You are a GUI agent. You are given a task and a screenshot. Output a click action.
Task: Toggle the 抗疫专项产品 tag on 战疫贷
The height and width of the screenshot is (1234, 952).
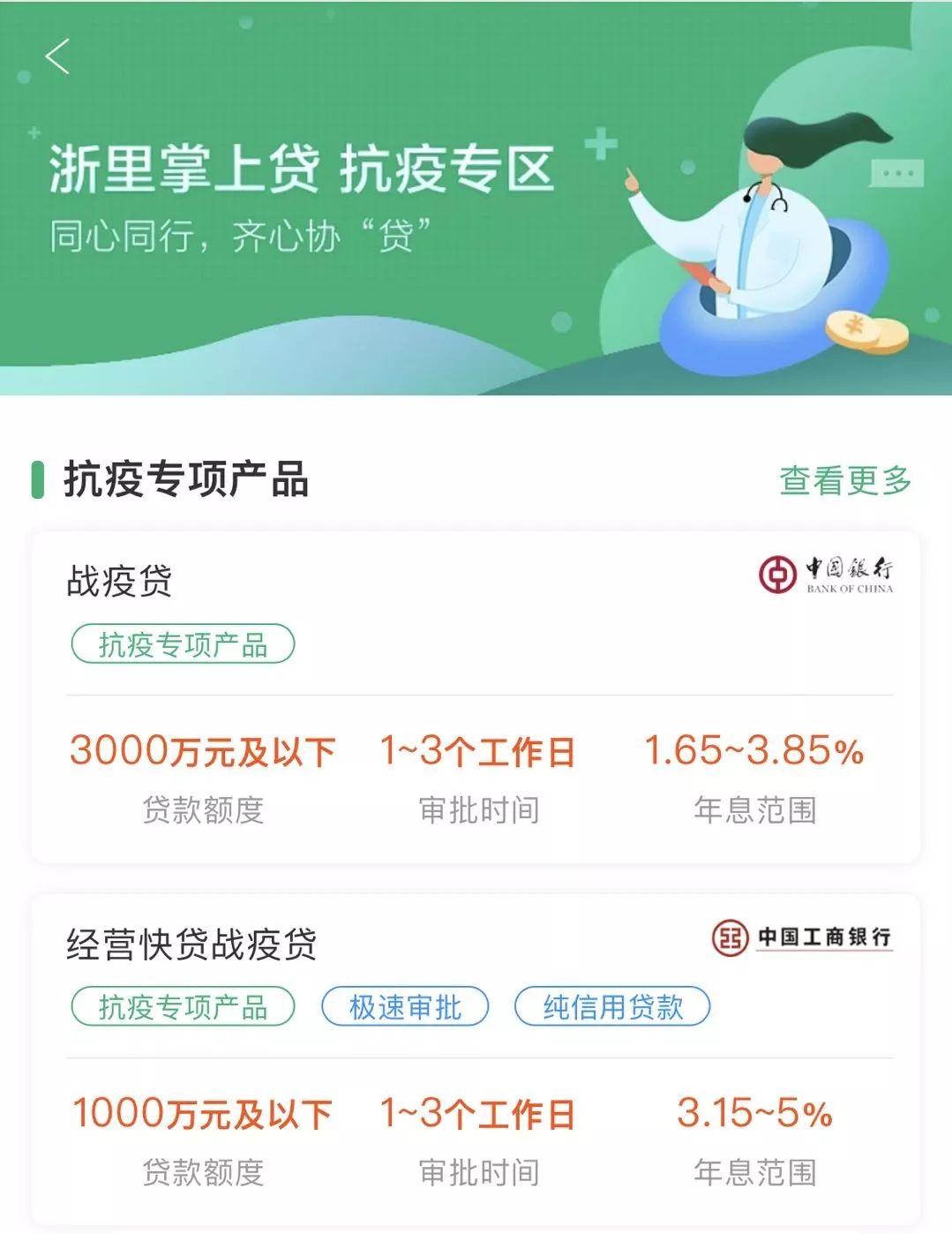[183, 643]
